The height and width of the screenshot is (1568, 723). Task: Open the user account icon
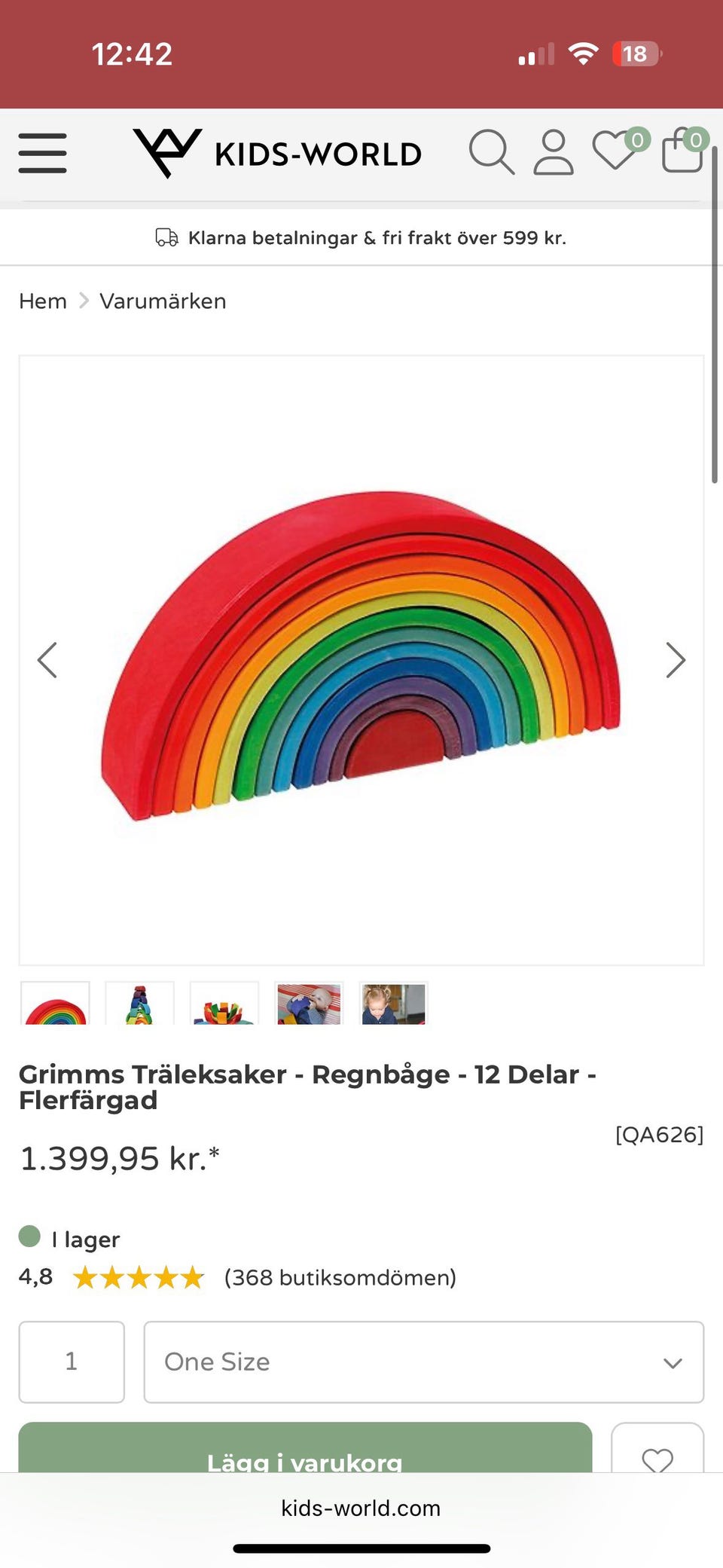(554, 152)
